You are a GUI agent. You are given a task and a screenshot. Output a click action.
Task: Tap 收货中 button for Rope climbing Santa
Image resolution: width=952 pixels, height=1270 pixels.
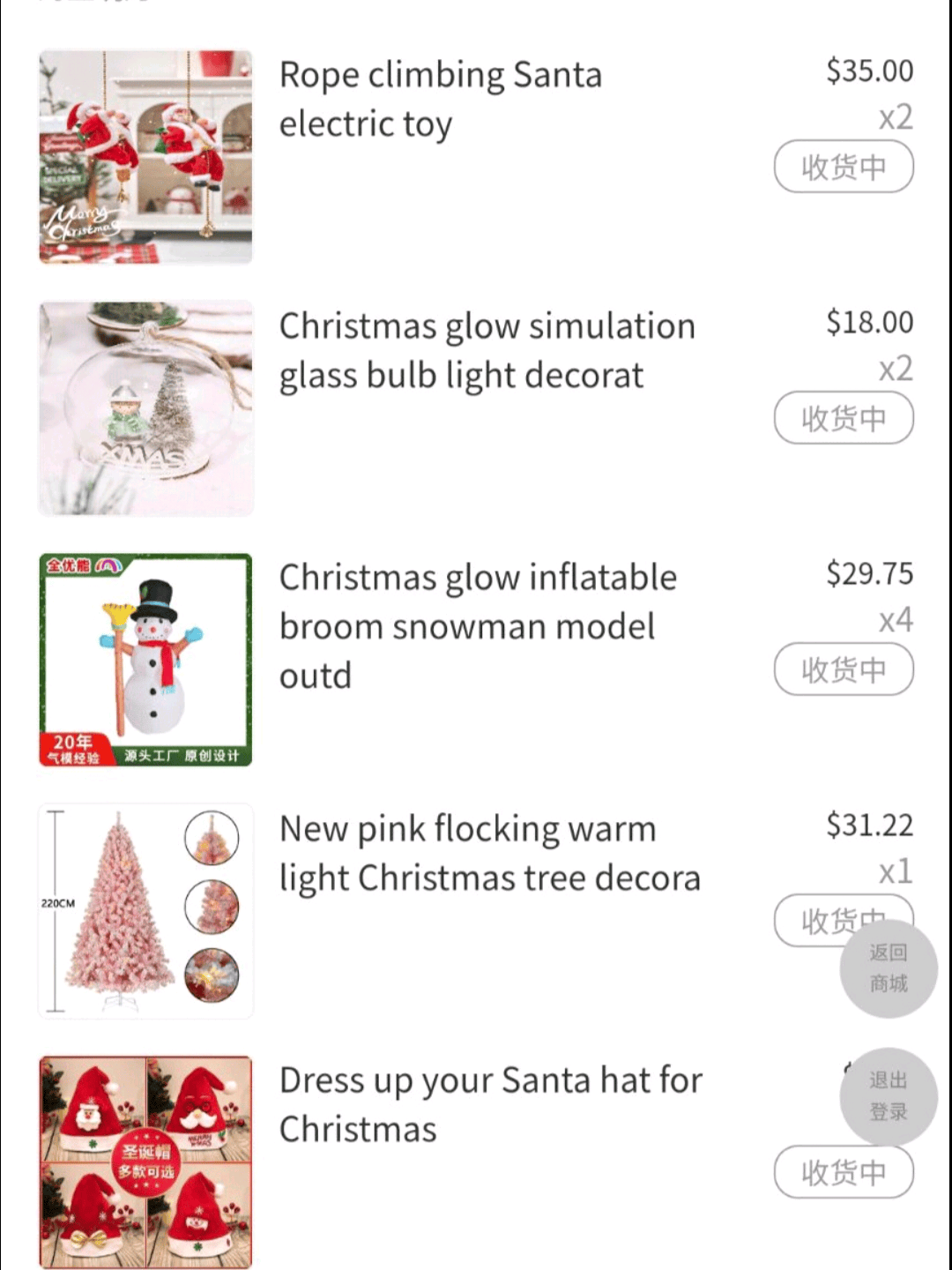click(843, 167)
